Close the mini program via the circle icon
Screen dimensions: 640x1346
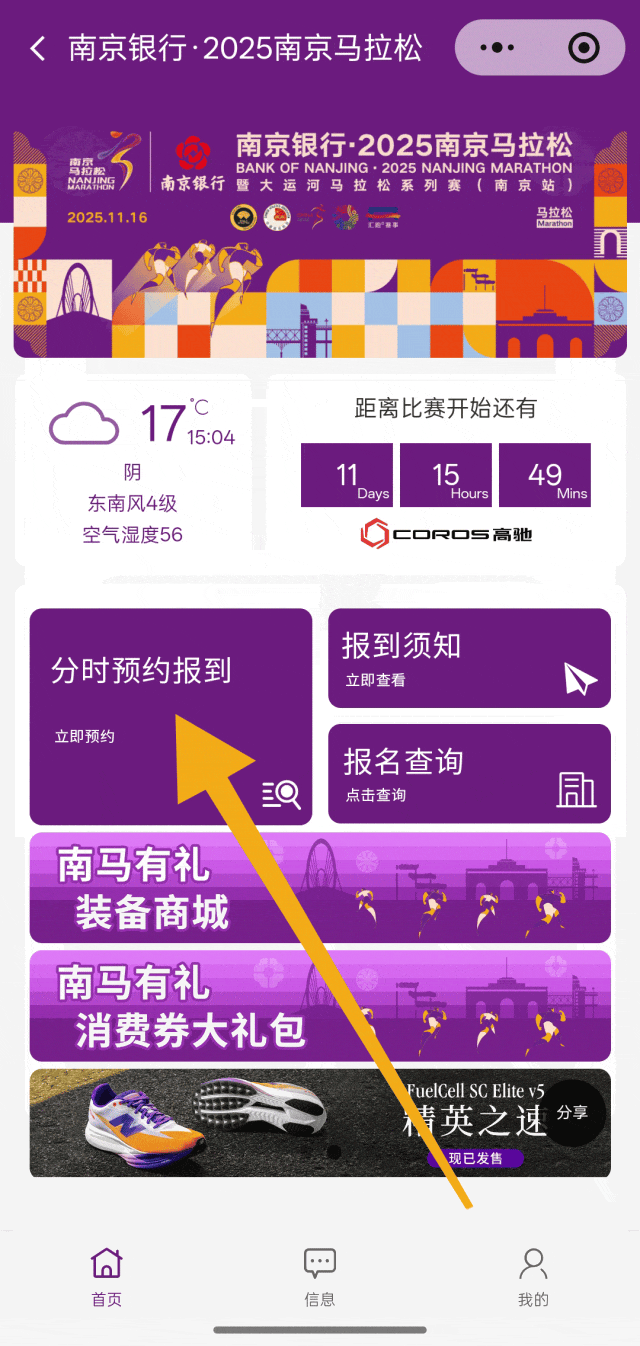pyautogui.click(x=582, y=48)
